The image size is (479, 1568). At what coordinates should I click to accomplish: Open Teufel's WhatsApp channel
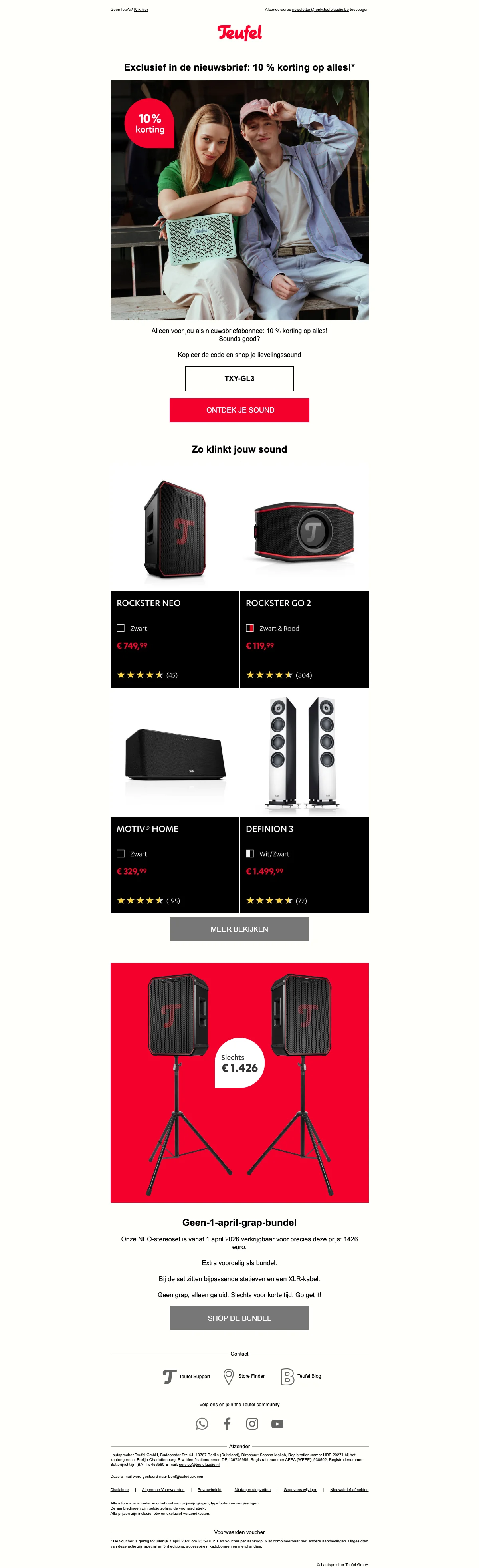(202, 1423)
